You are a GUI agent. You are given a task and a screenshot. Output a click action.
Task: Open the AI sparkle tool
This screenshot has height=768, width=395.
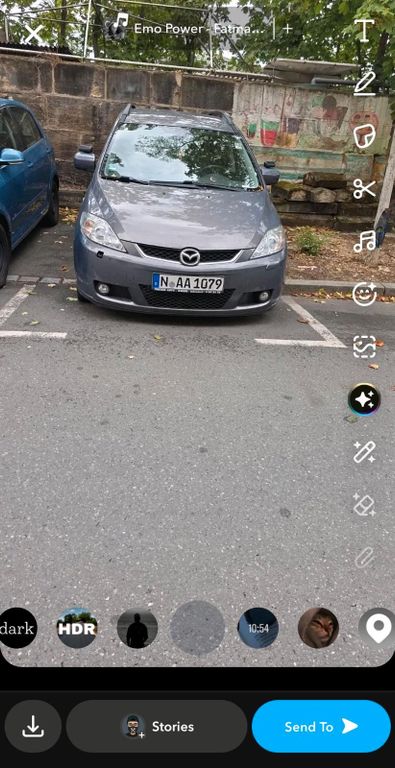(x=364, y=400)
